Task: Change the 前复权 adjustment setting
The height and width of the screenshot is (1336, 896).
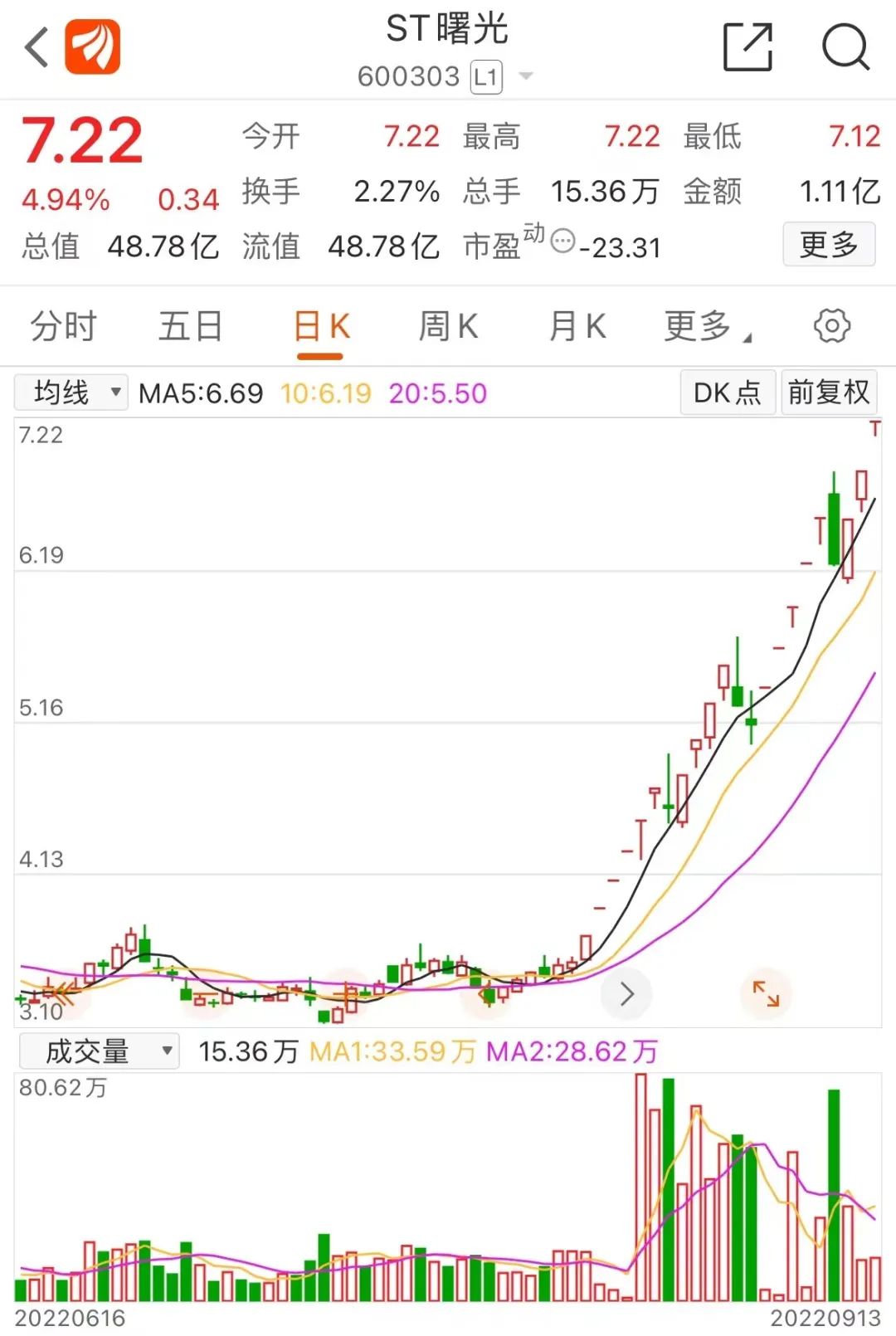Action: coord(828,393)
